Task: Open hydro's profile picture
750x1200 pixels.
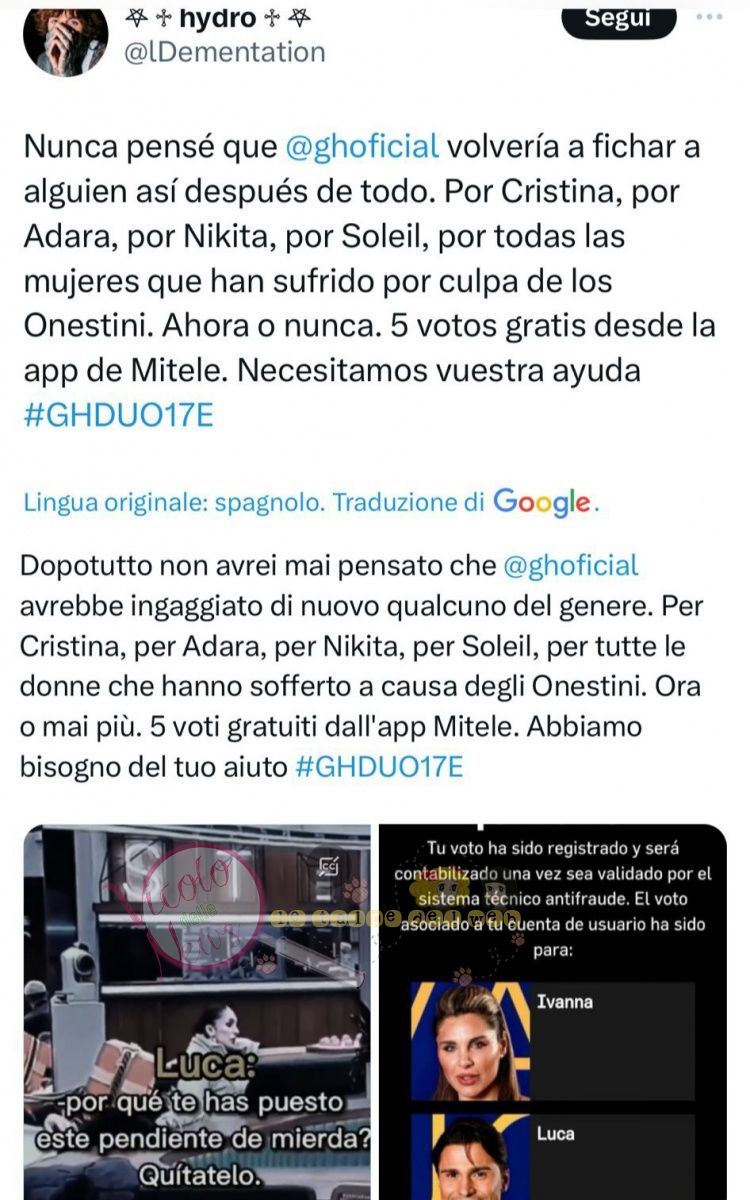Action: tap(65, 38)
